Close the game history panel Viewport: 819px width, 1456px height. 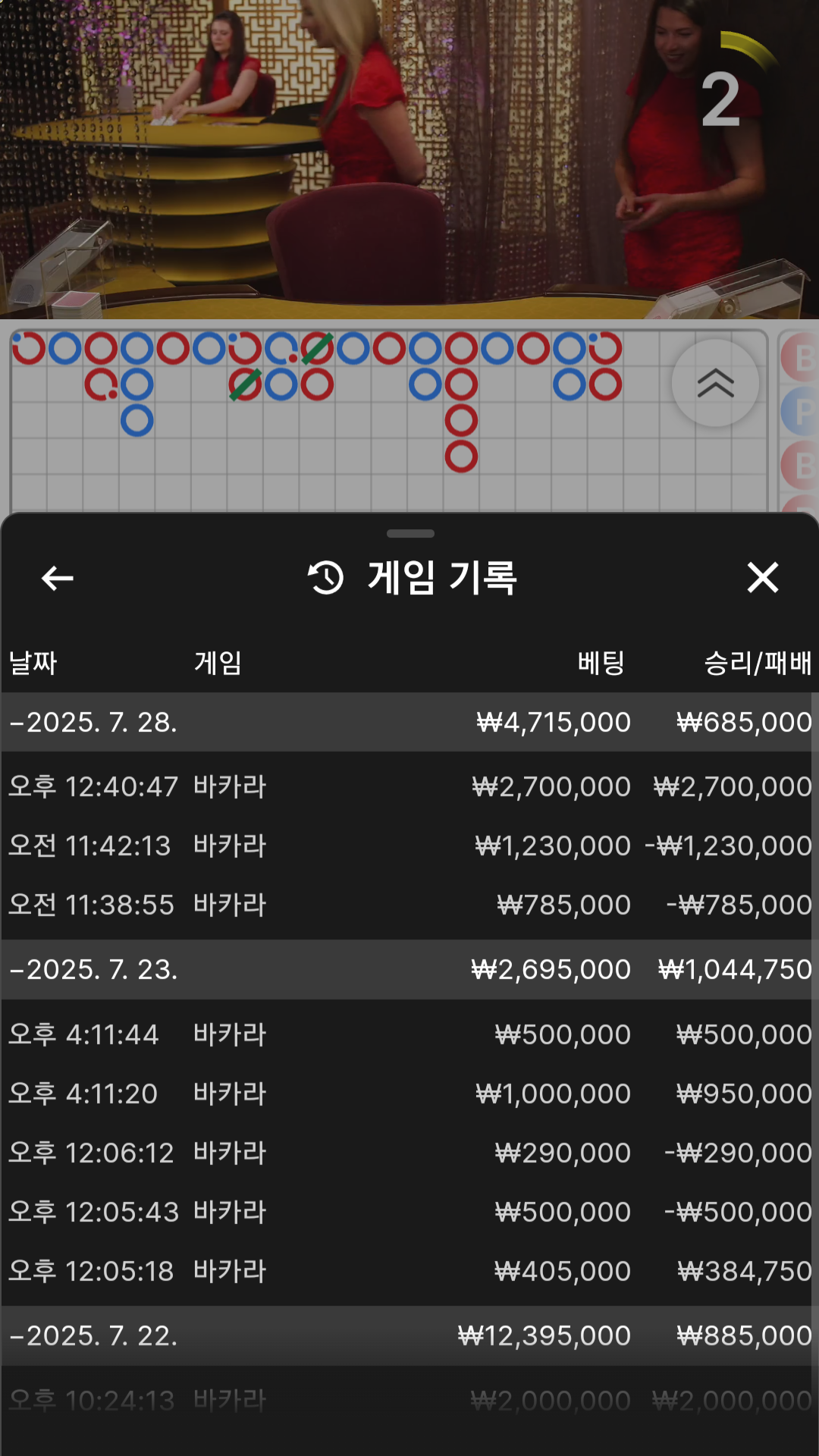pos(762,578)
